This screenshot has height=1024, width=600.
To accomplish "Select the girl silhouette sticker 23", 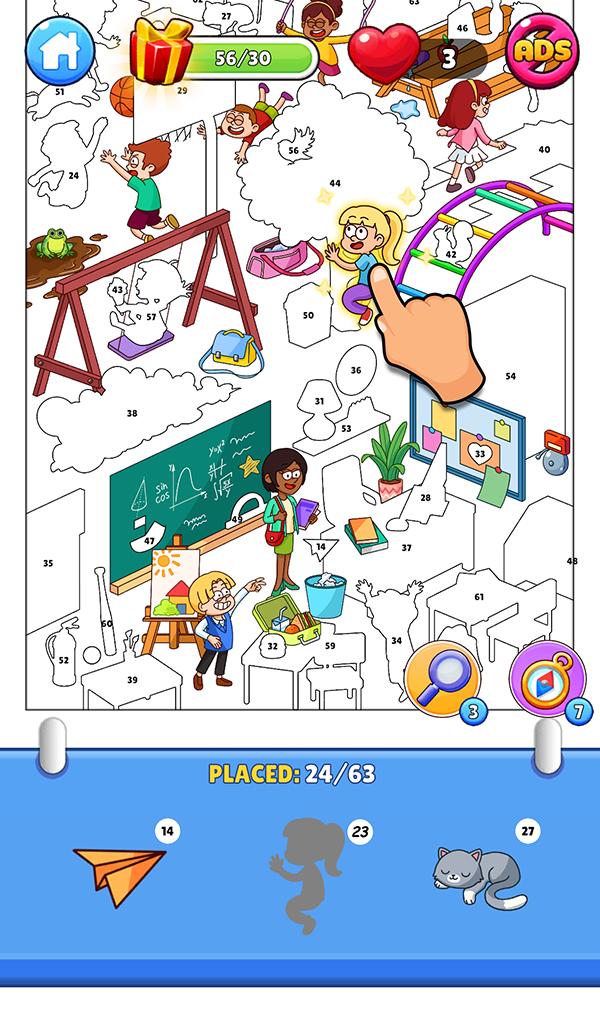I will coord(308,874).
